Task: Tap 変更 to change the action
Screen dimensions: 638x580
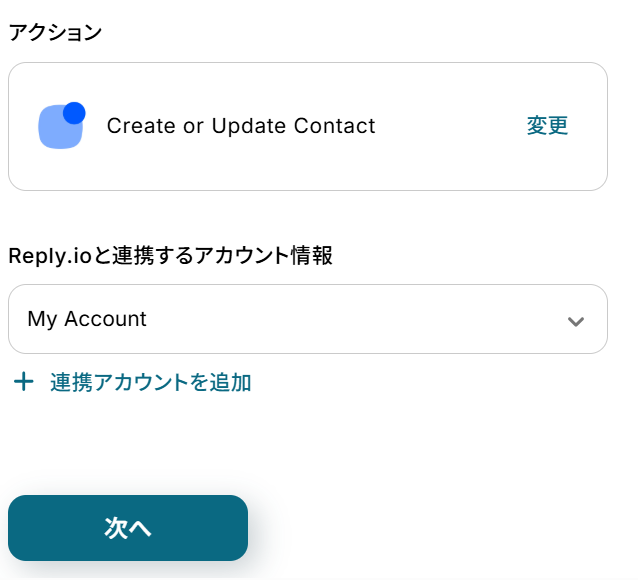Action: [x=547, y=126]
